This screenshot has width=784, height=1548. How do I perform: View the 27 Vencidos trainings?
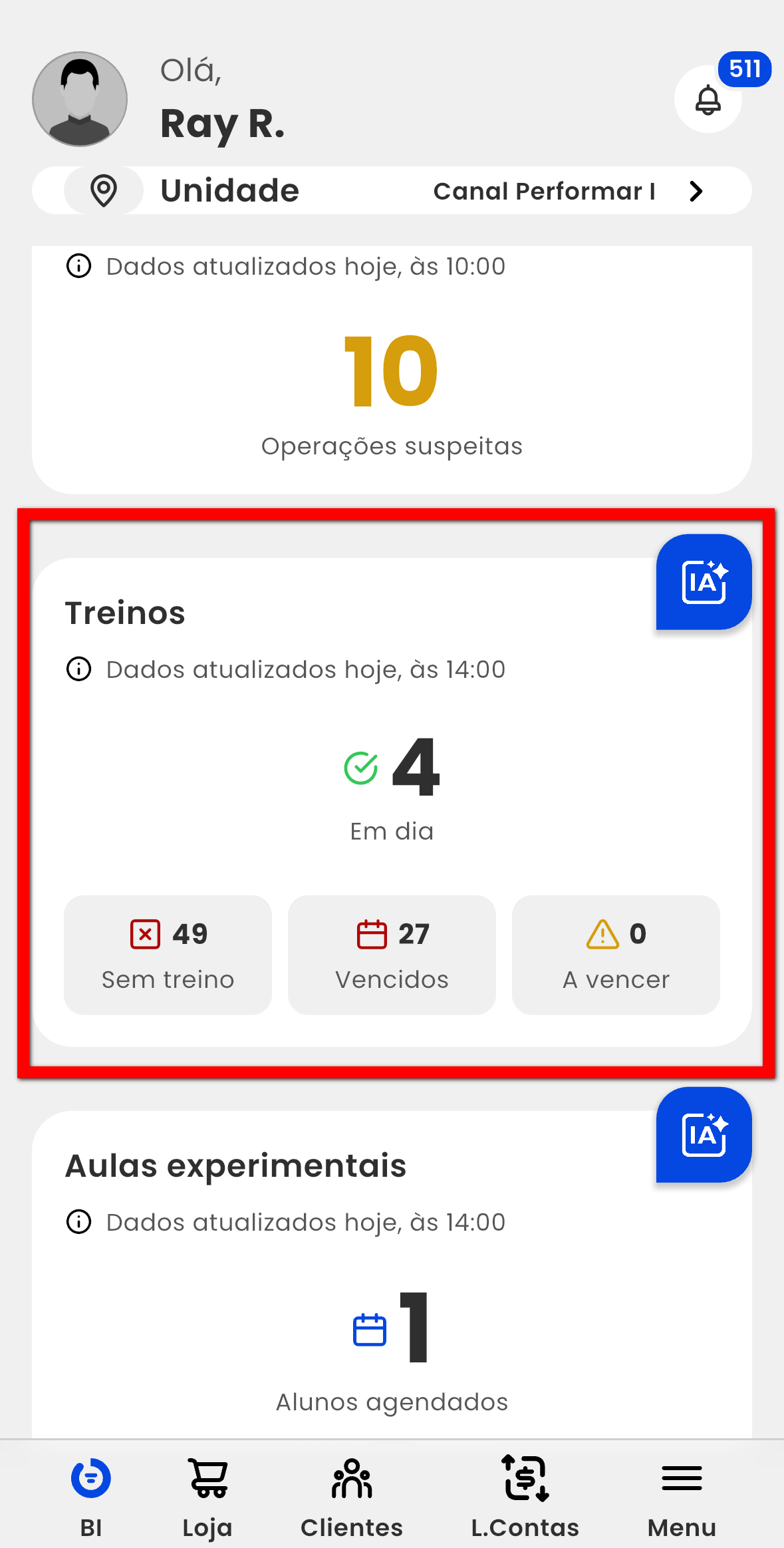392,955
